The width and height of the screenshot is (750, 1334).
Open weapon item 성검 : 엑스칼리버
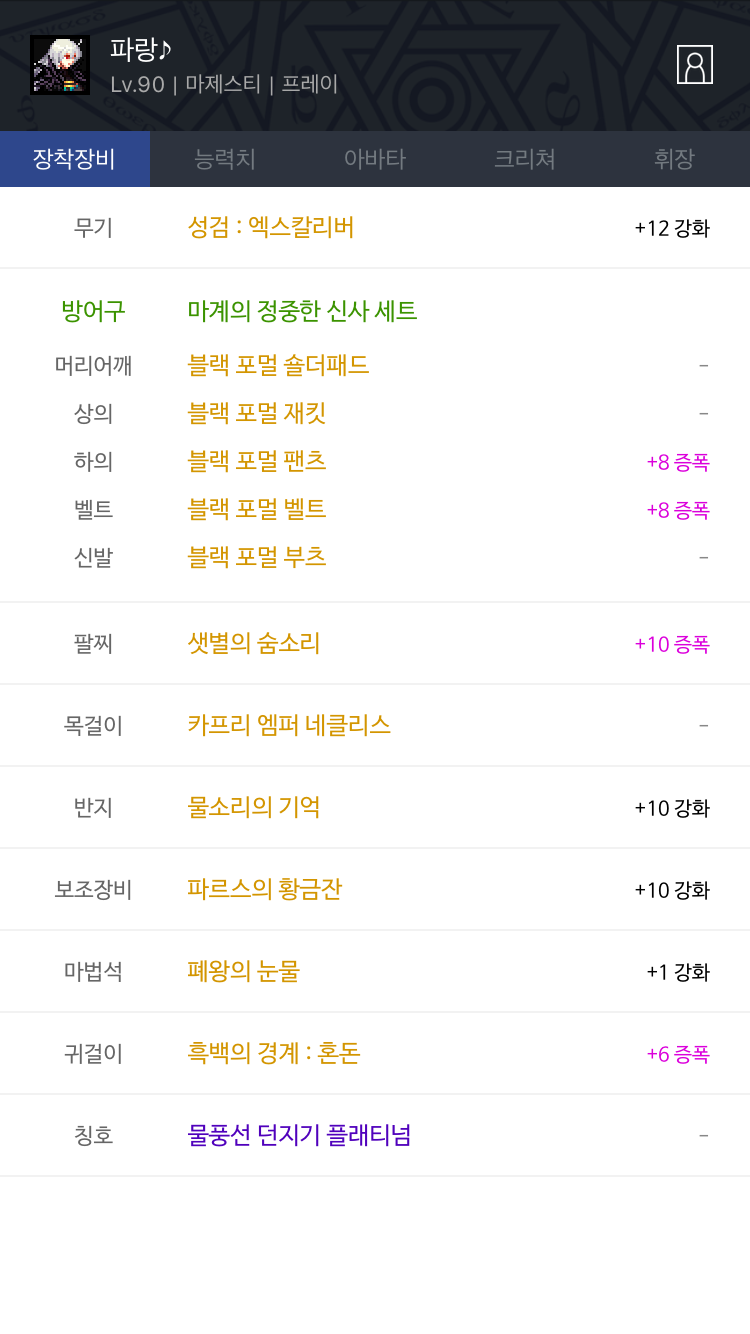pyautogui.click(x=271, y=228)
